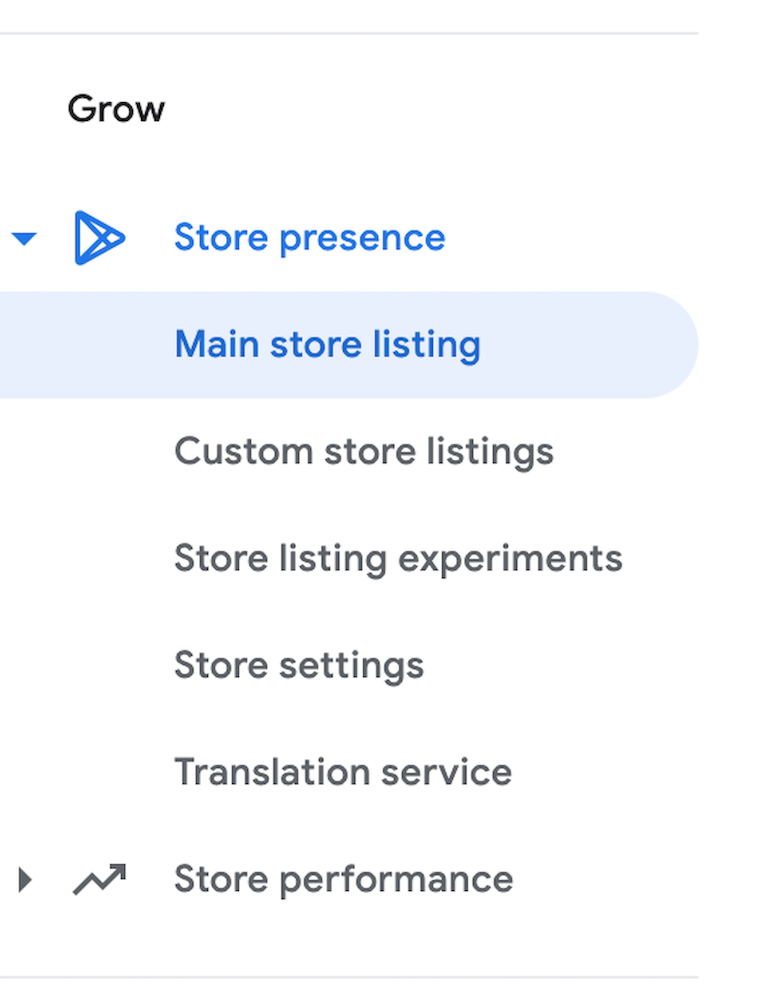Viewport: 768px width, 1000px height.
Task: Go to Custom store listings
Action: tap(363, 452)
